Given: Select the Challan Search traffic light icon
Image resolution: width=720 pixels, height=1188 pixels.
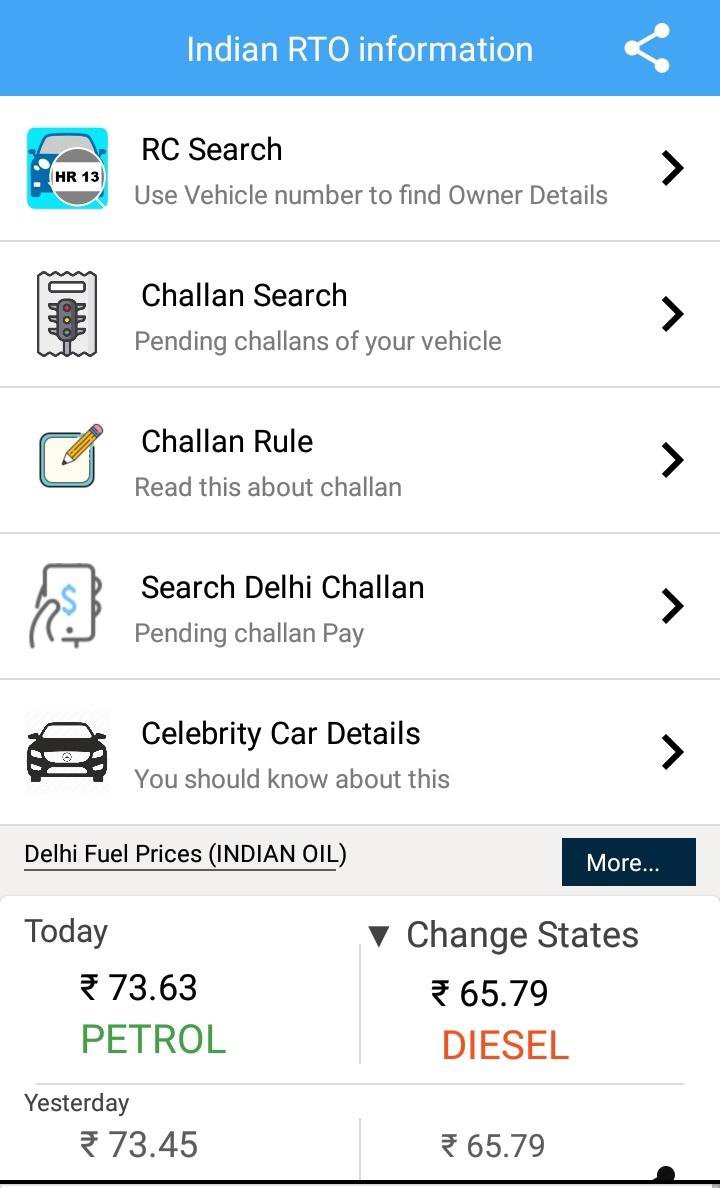Looking at the screenshot, I should 66,313.
